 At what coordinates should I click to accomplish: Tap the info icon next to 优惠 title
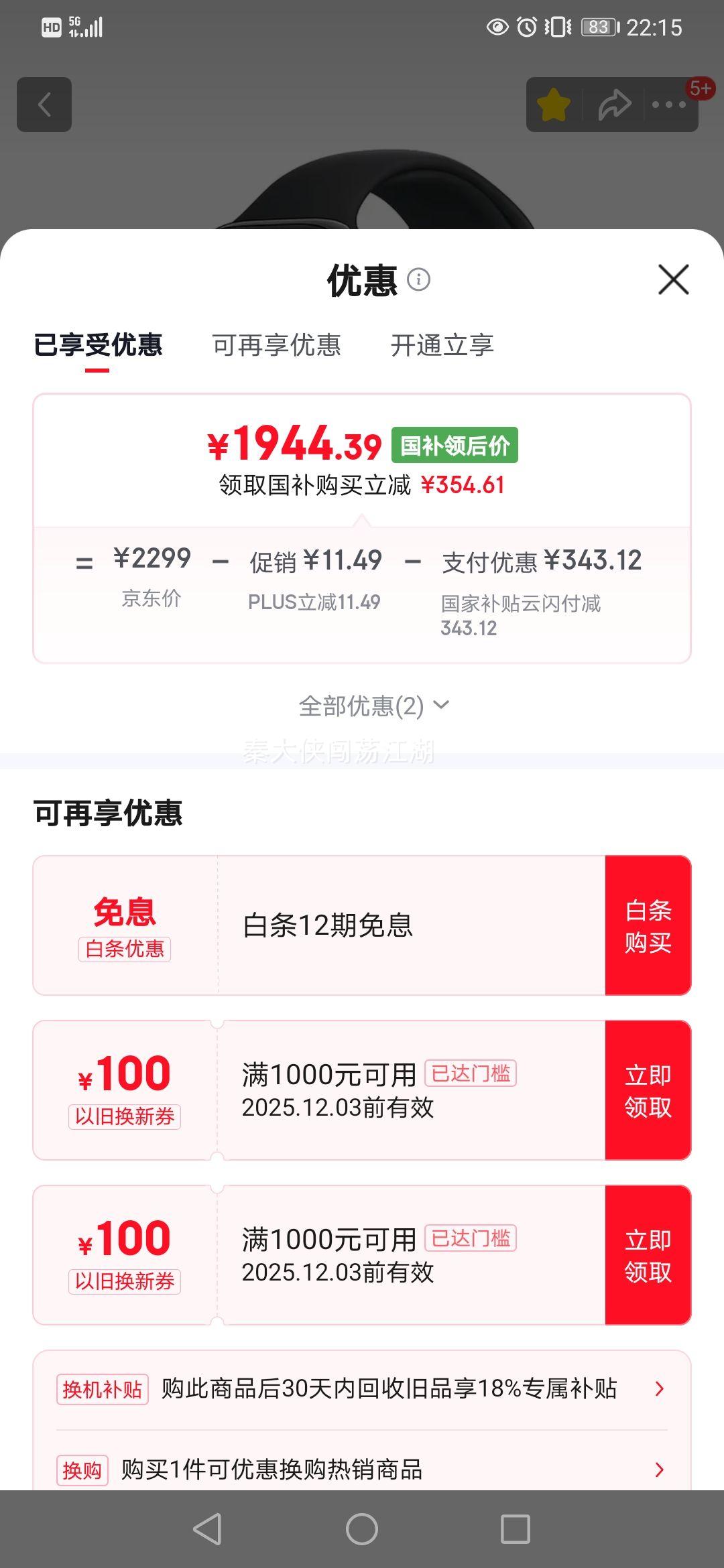click(x=419, y=279)
